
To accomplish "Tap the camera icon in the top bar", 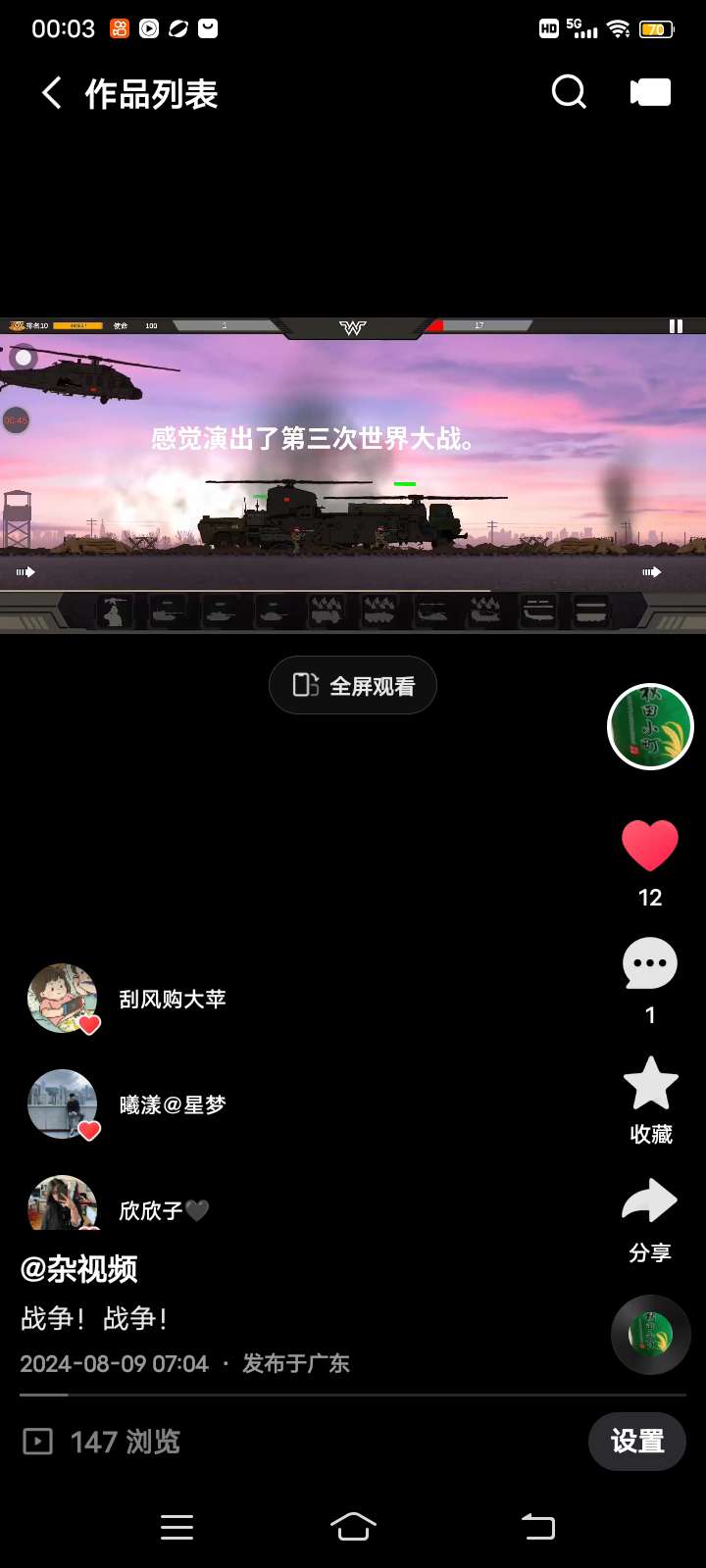I will click(650, 92).
